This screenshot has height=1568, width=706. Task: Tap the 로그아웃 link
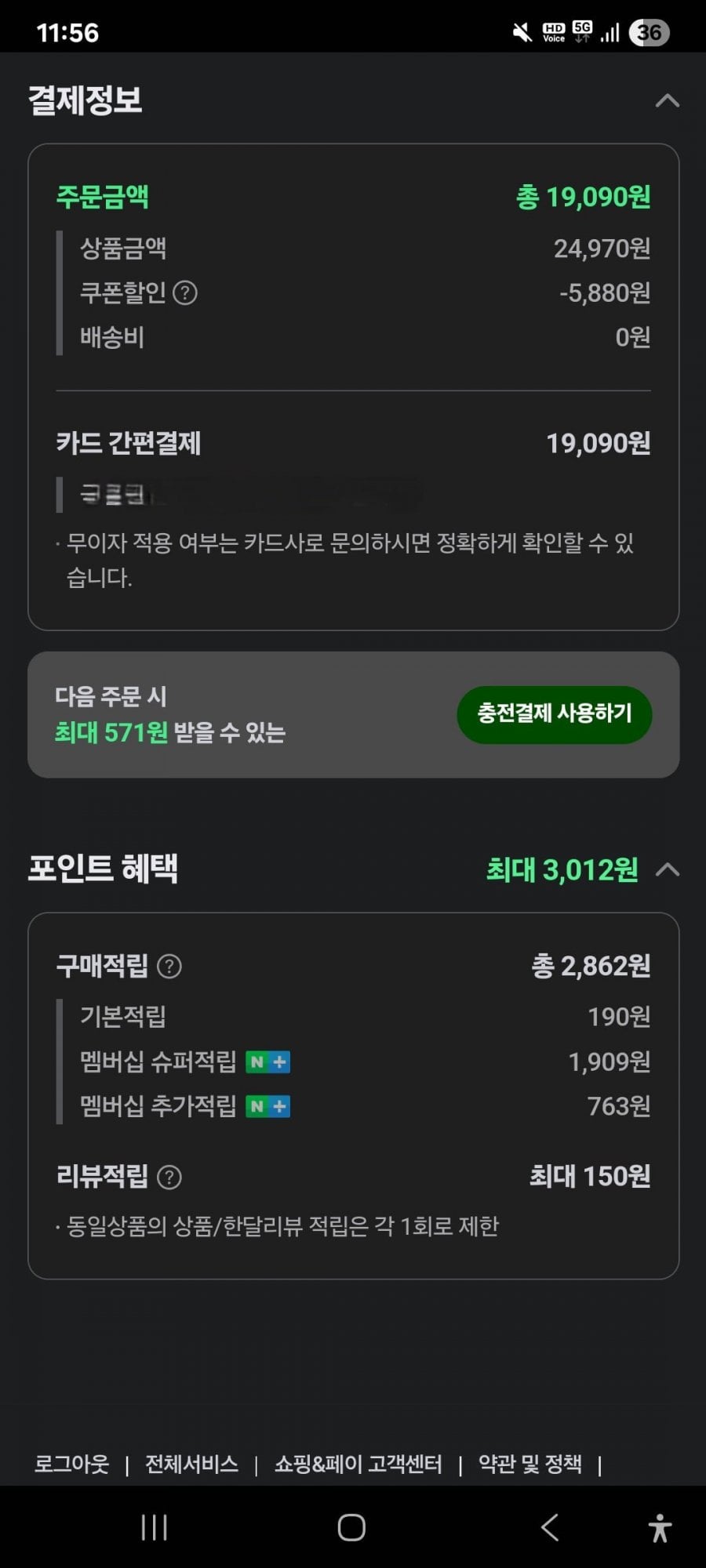(x=71, y=1464)
